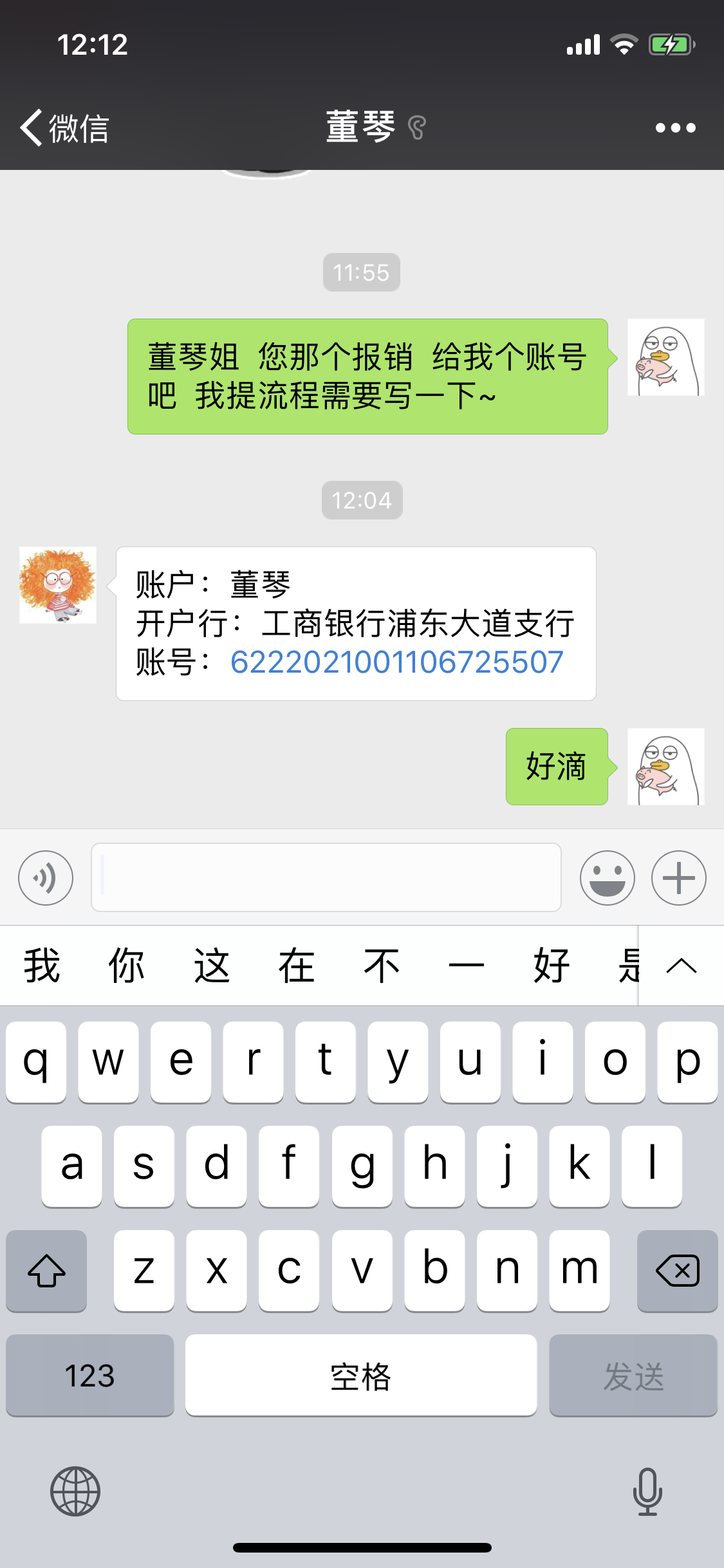
Task: Switch keyboard language with globe icon
Action: tap(75, 1491)
